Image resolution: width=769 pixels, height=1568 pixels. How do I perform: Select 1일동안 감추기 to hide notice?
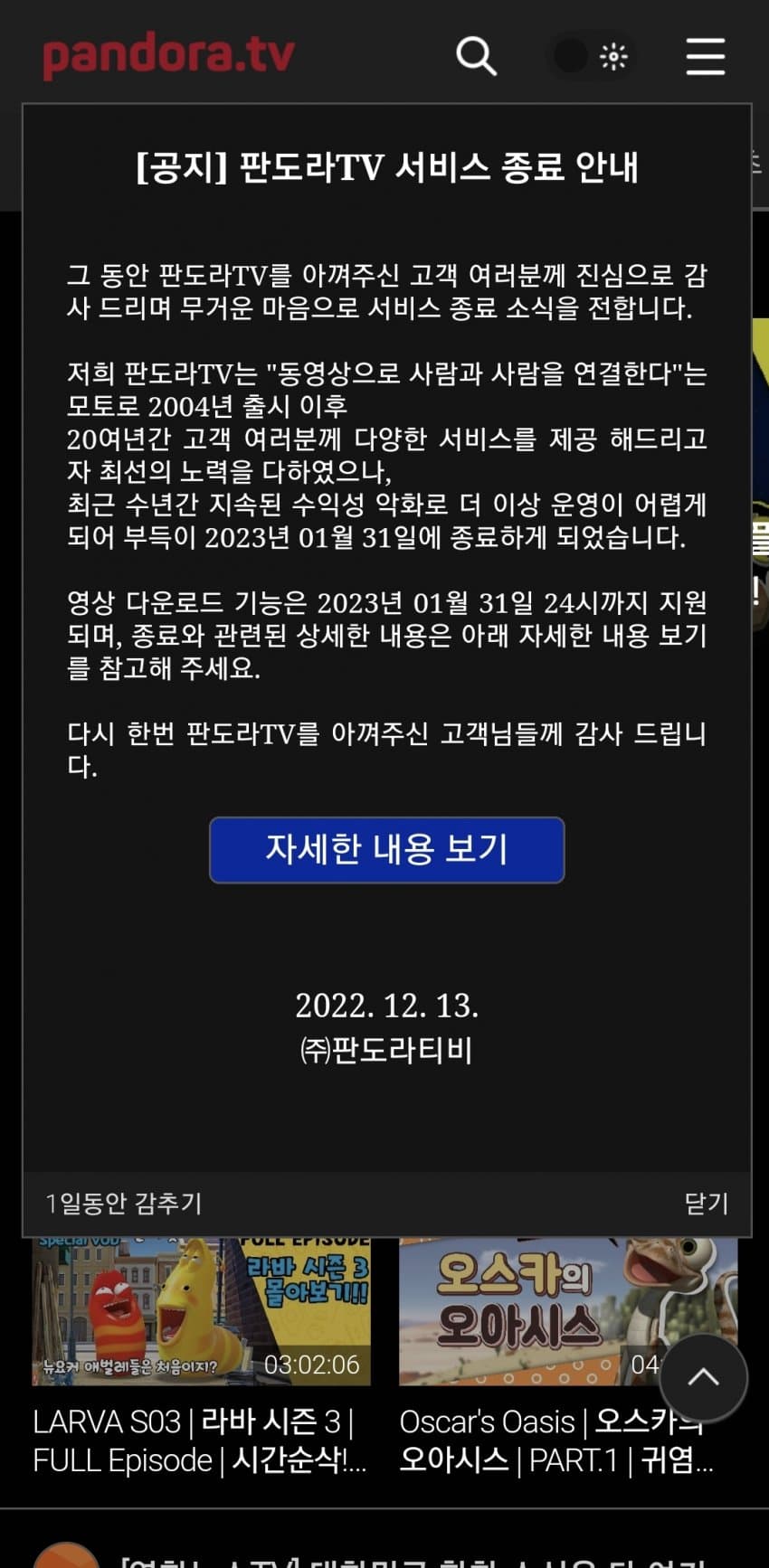tap(124, 1203)
